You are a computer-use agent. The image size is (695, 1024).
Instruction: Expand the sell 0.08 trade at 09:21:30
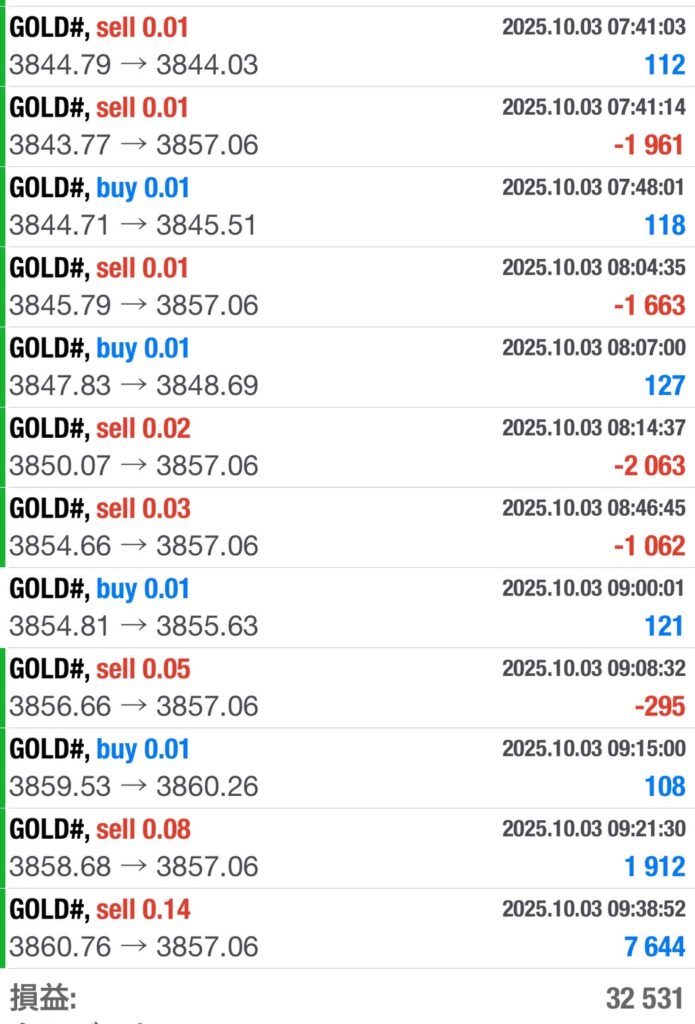[x=347, y=846]
